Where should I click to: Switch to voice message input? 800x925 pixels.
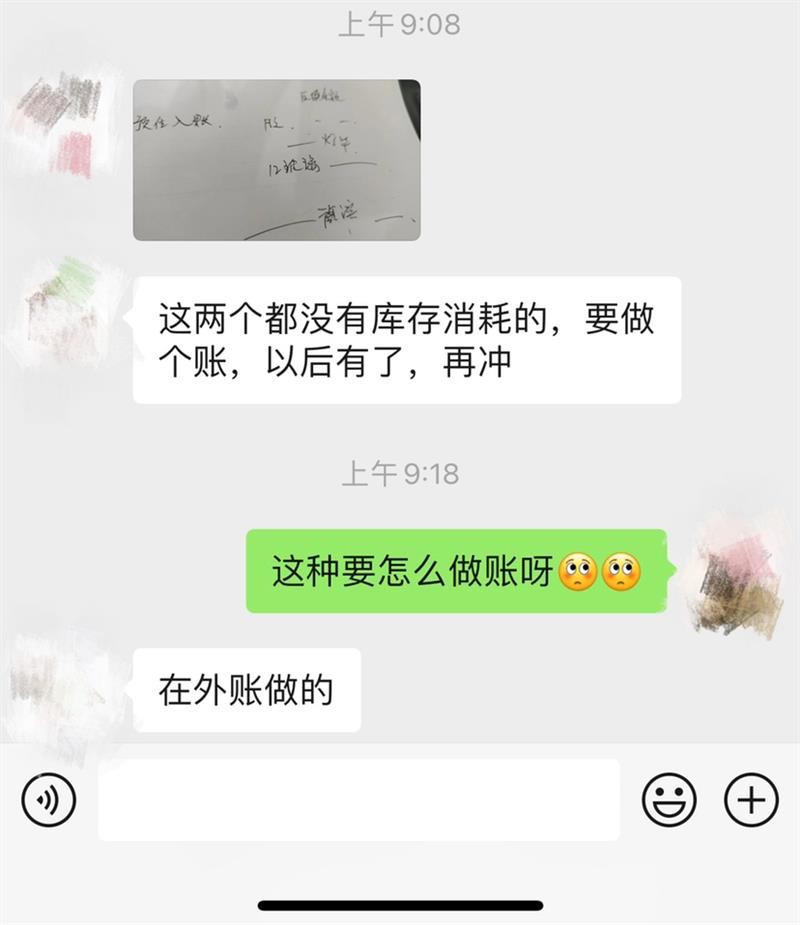pos(48,800)
